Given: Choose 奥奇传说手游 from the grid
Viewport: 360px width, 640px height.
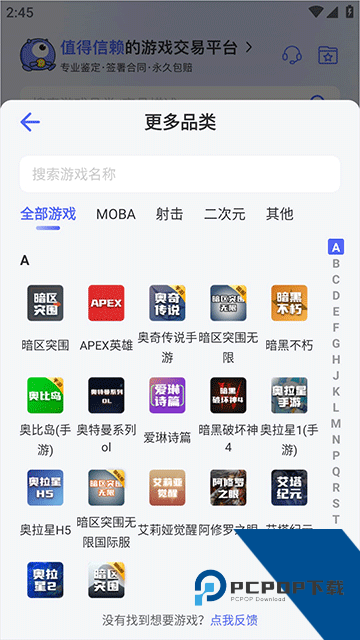Looking at the screenshot, I should click(x=167, y=324).
